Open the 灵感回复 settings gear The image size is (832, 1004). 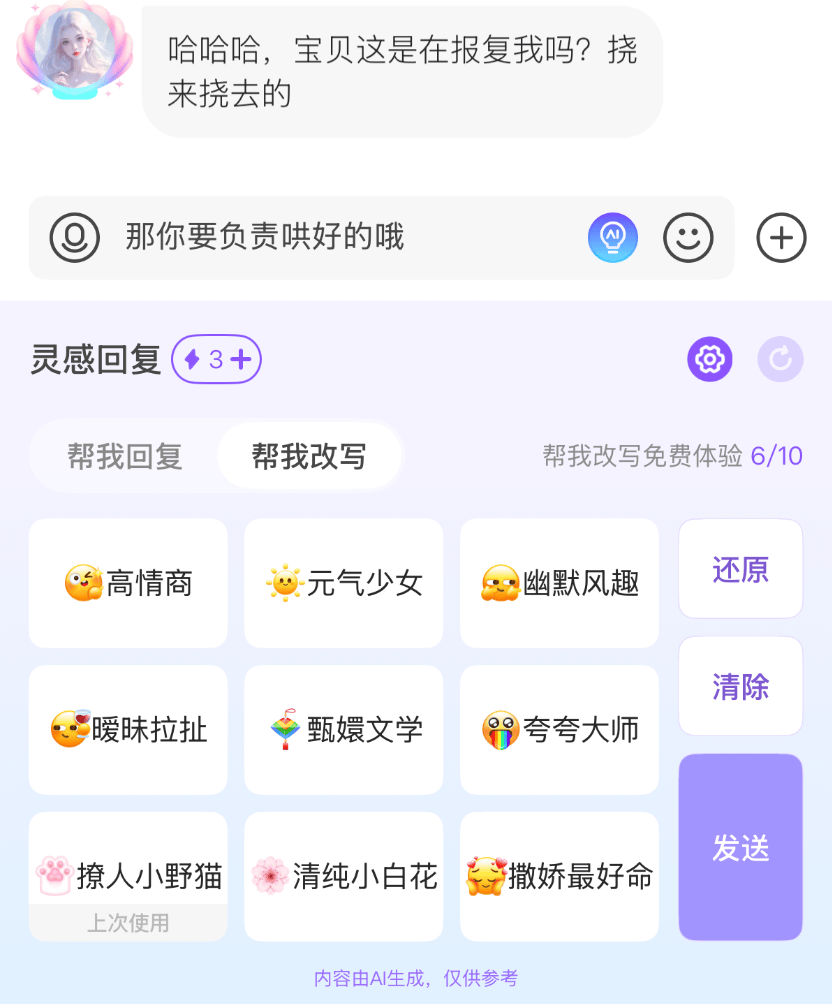[709, 359]
